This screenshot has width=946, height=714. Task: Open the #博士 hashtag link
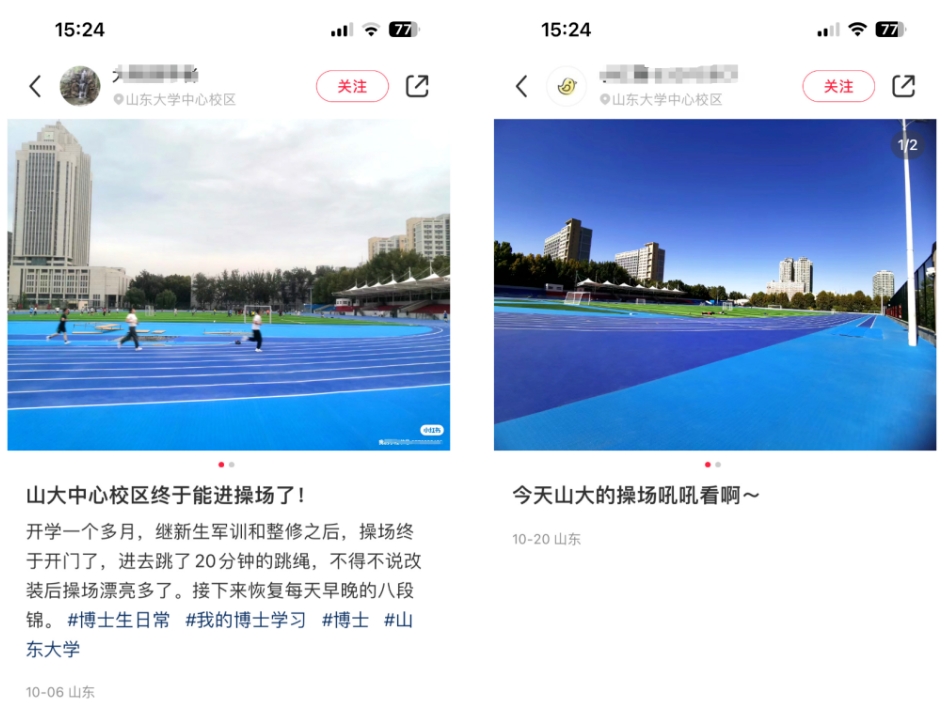345,620
